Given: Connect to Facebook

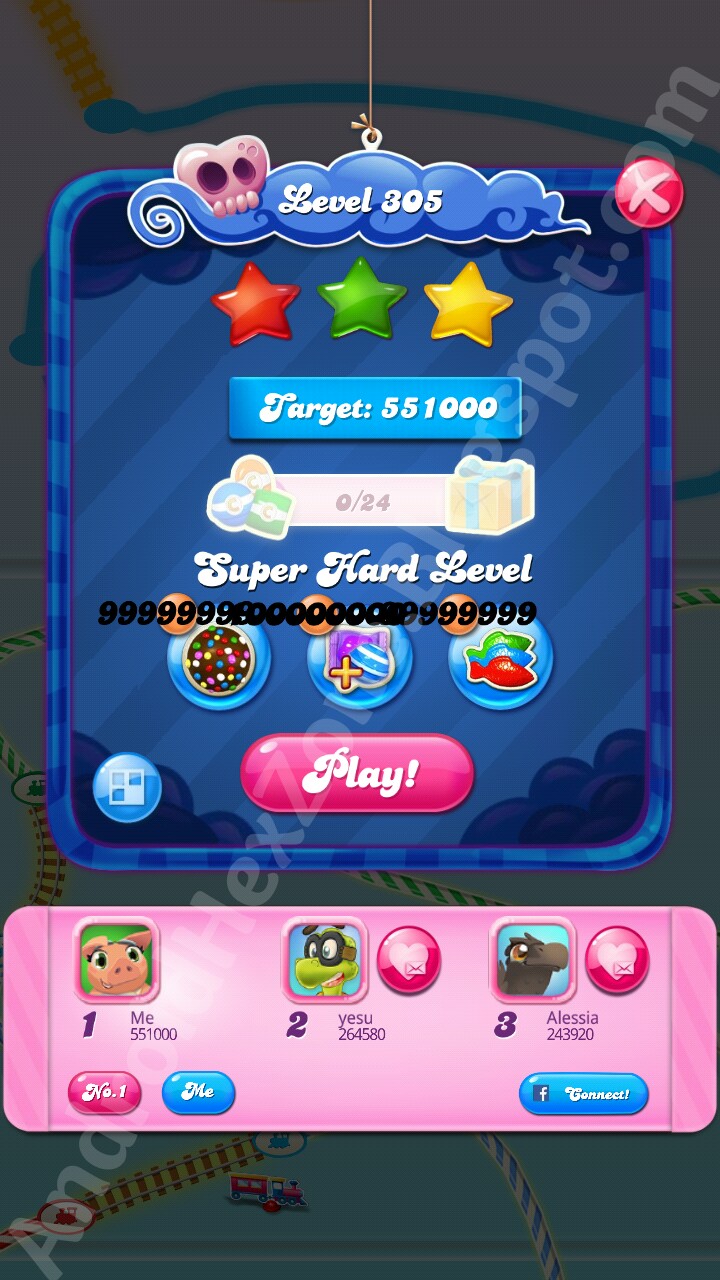Looking at the screenshot, I should (583, 1094).
